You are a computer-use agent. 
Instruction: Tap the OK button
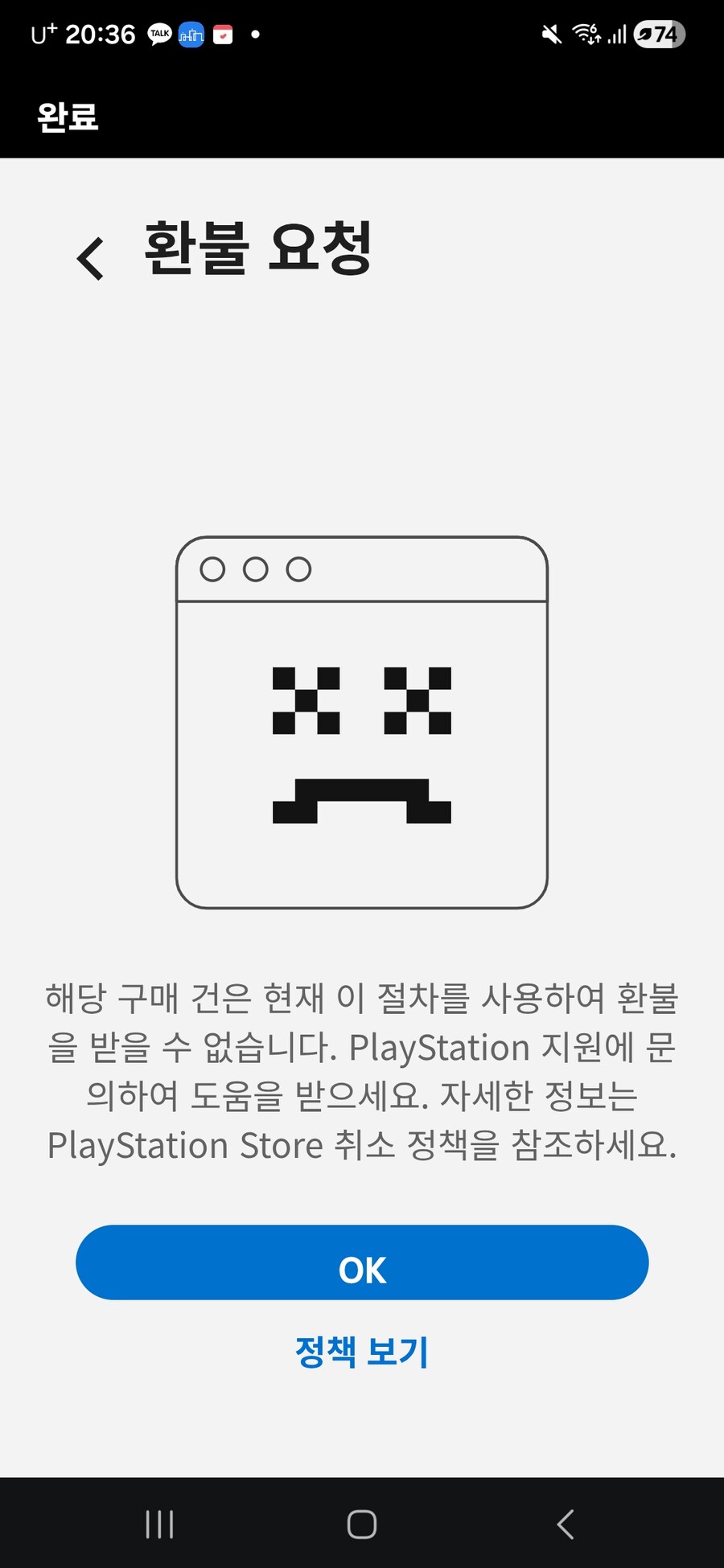click(x=362, y=1262)
